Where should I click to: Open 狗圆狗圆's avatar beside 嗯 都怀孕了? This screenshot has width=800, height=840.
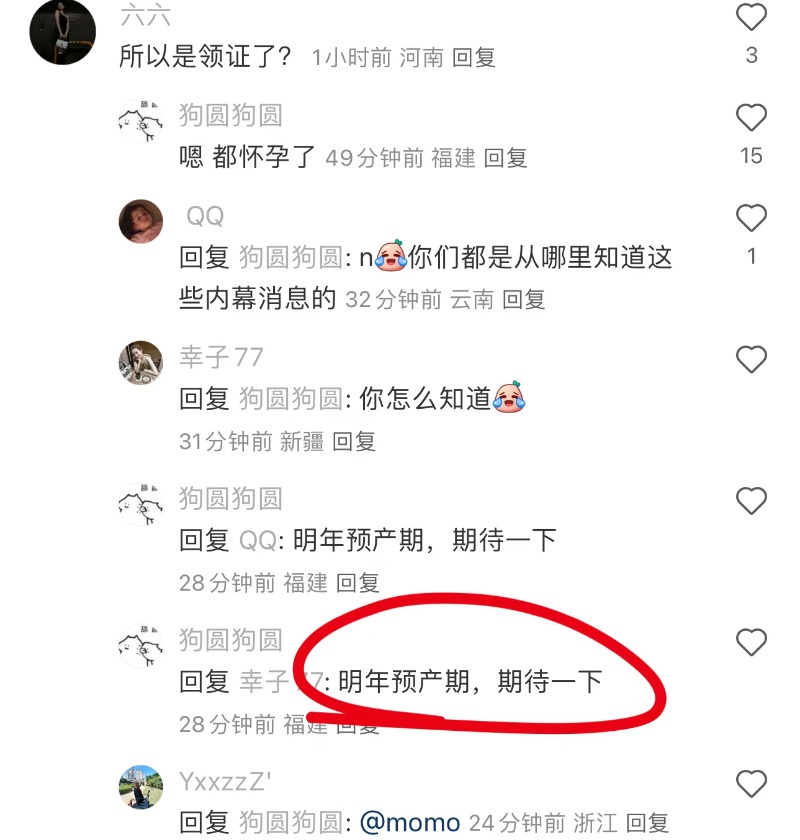pyautogui.click(x=141, y=123)
